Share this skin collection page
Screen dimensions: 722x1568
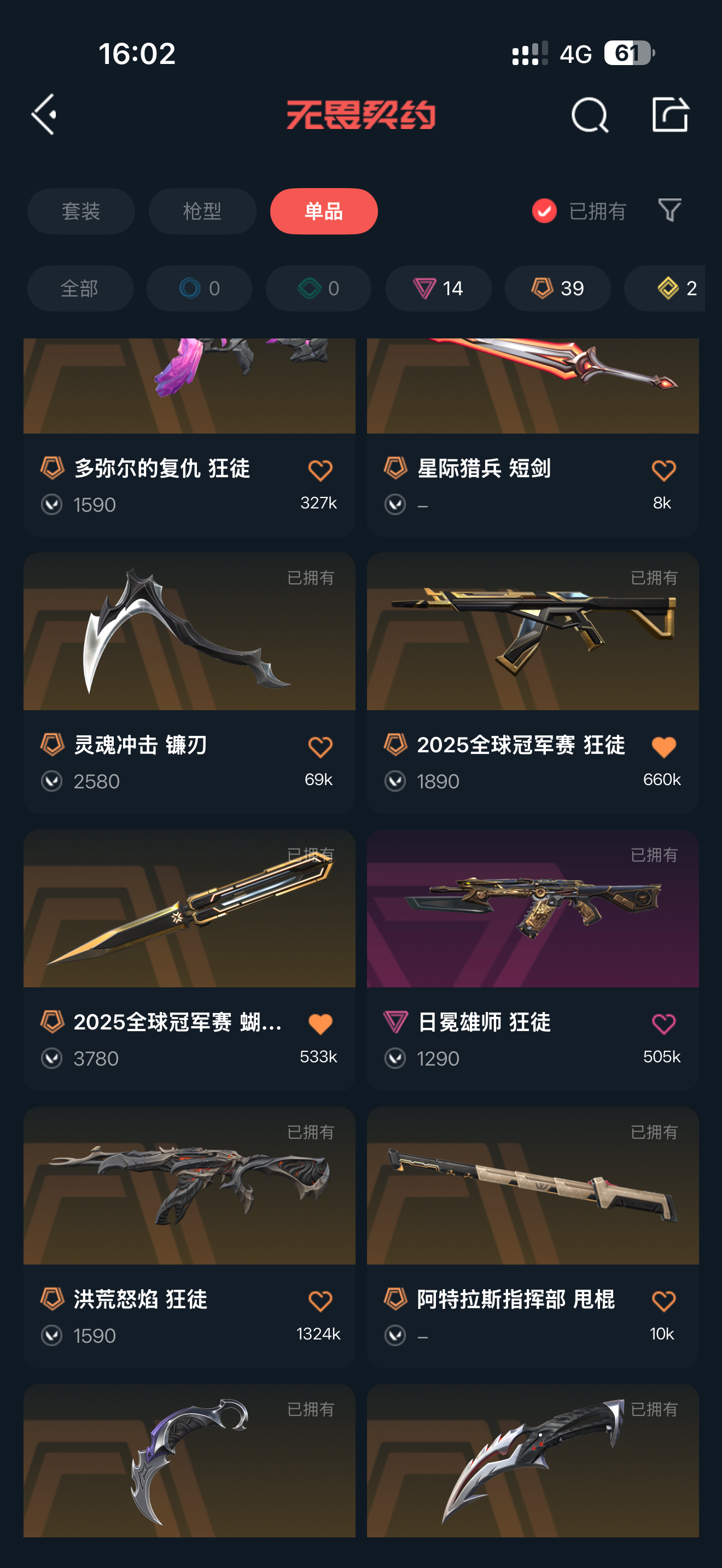(x=669, y=114)
